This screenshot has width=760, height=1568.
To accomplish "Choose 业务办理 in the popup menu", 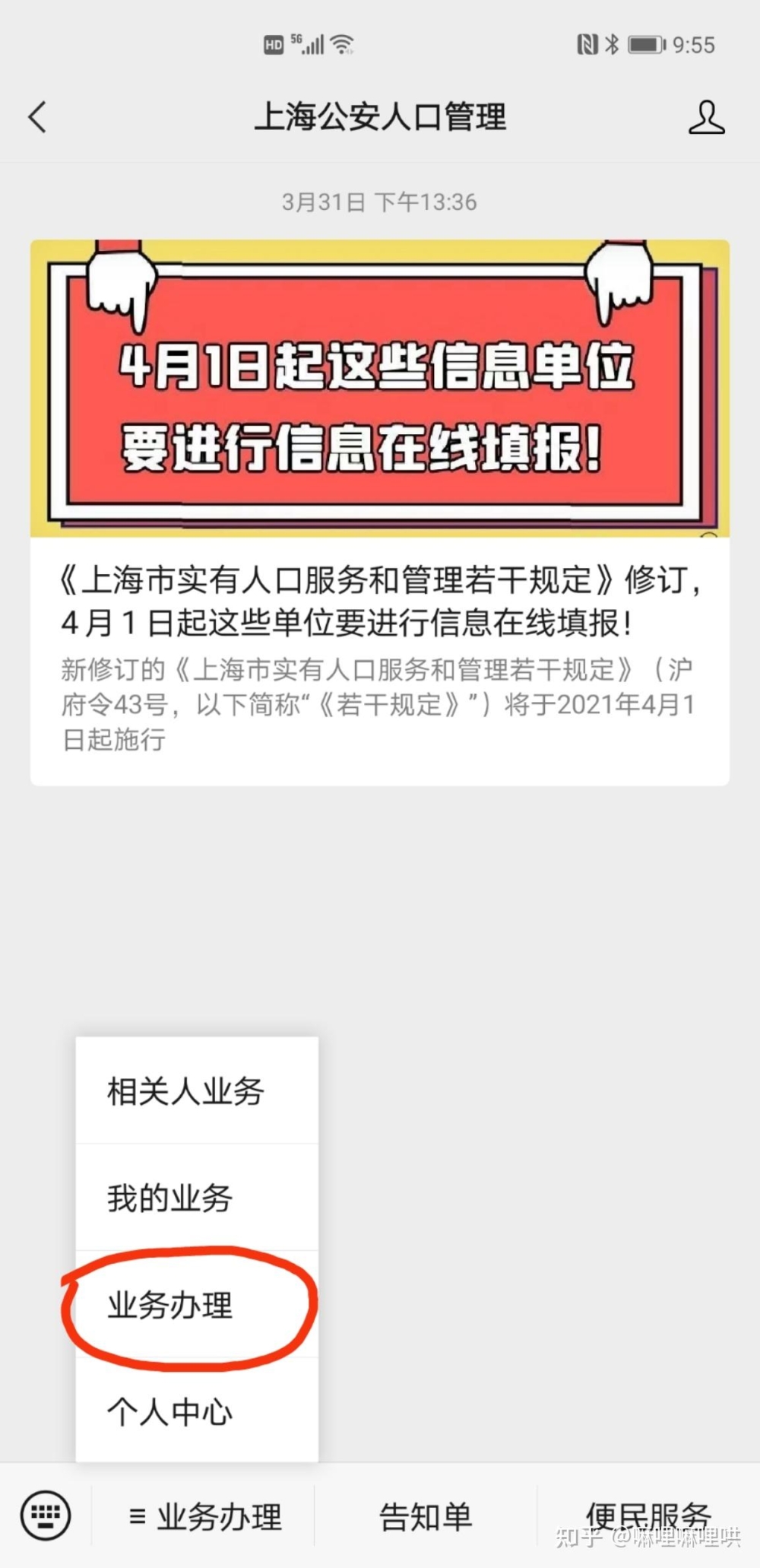I will point(197,1305).
